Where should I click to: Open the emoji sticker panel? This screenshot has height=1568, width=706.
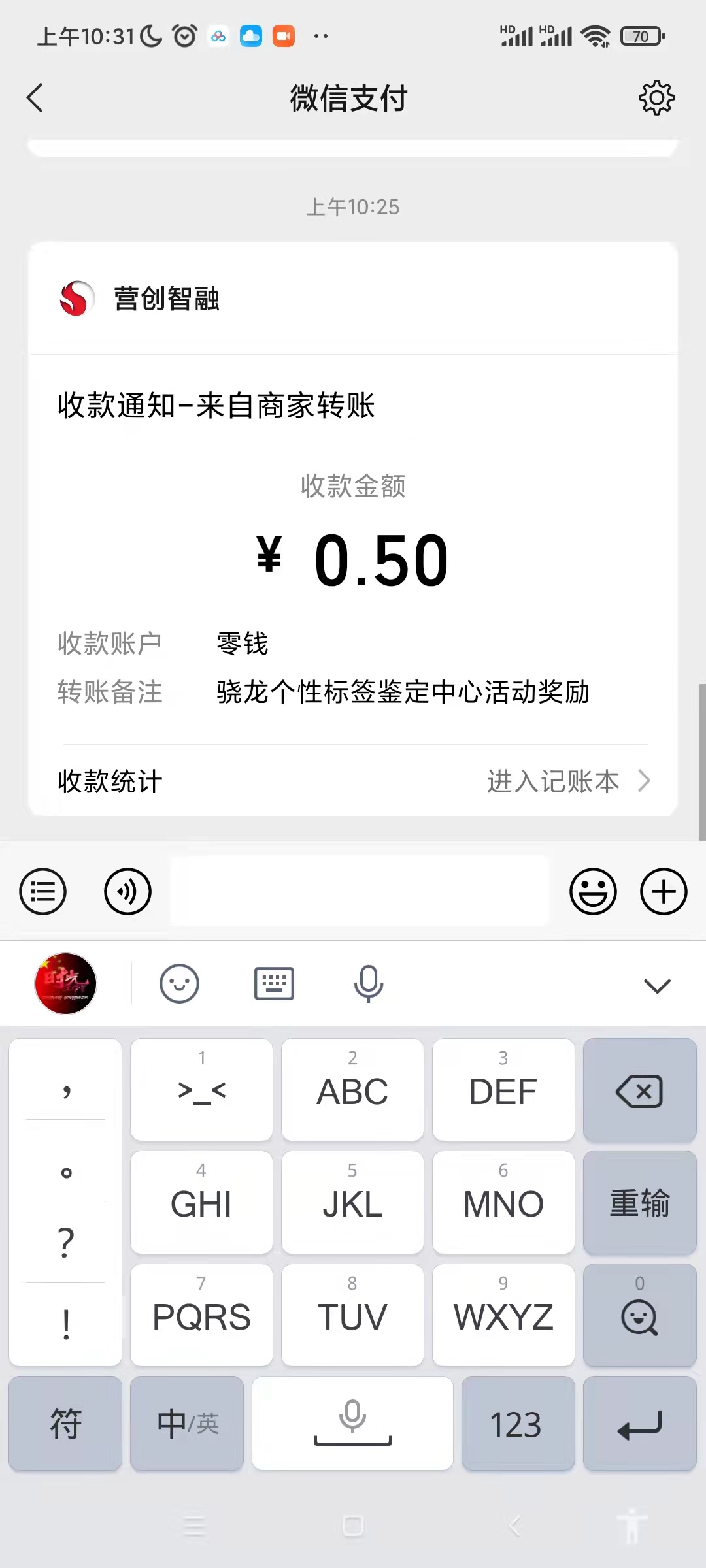coord(593,891)
